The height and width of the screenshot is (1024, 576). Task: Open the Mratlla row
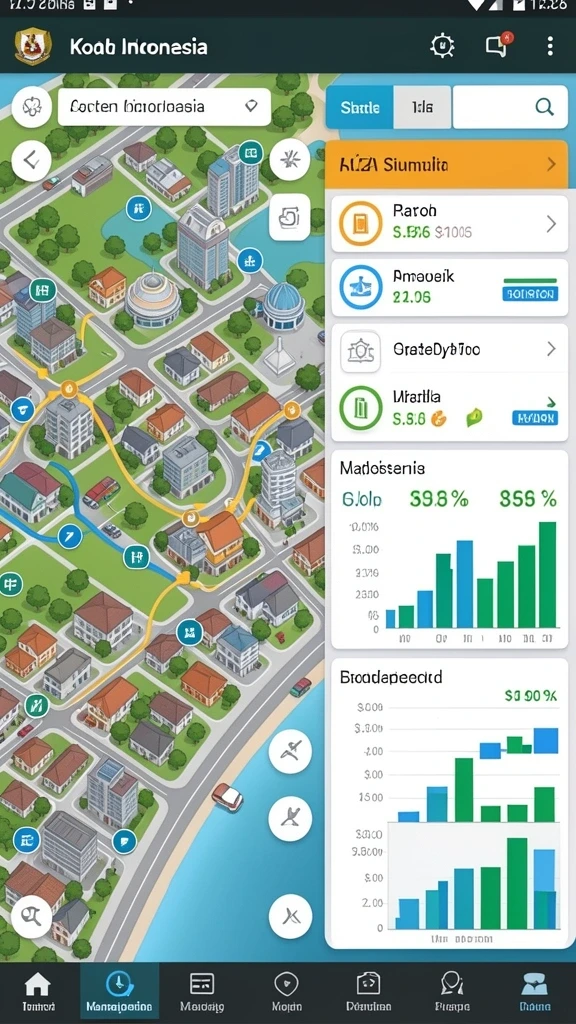tap(449, 408)
